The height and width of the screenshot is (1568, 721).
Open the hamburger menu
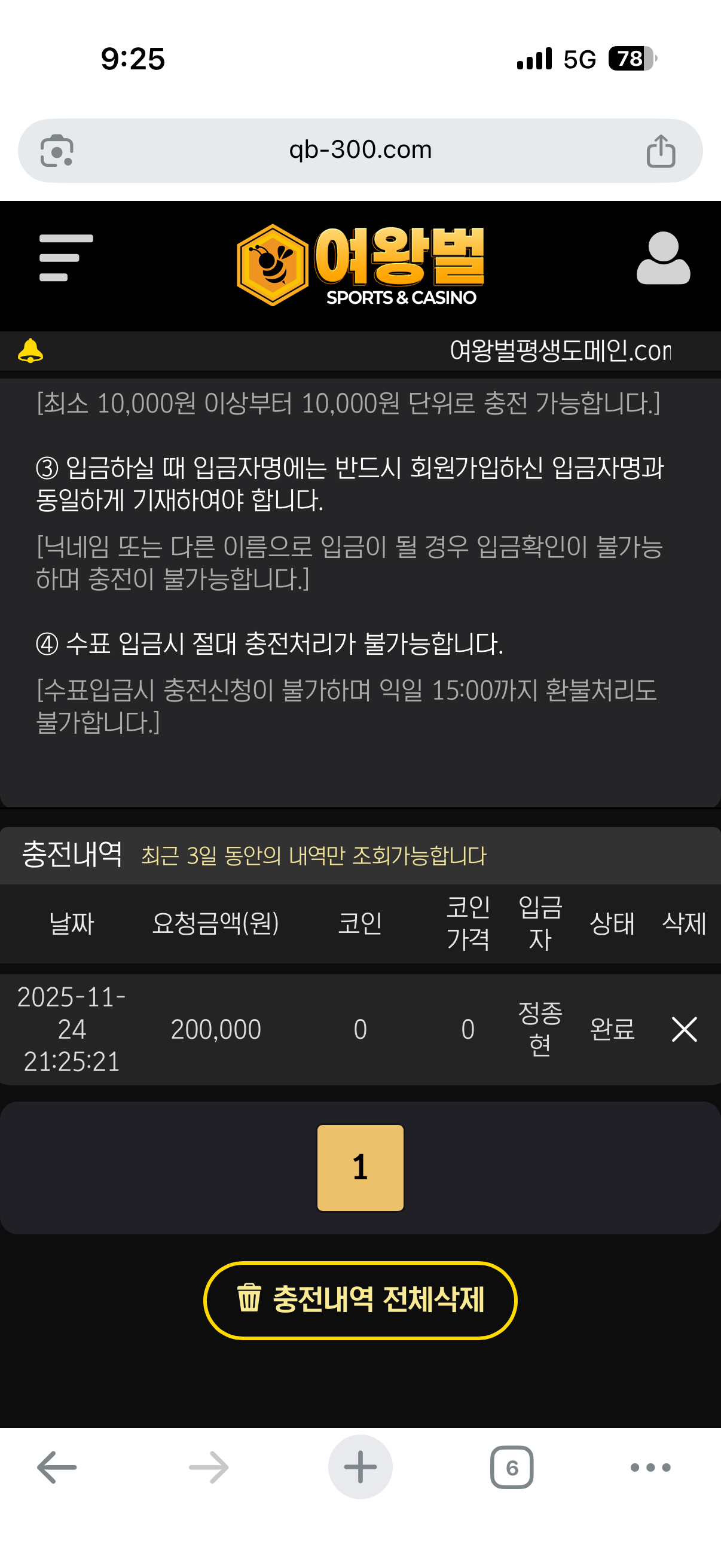(x=66, y=258)
